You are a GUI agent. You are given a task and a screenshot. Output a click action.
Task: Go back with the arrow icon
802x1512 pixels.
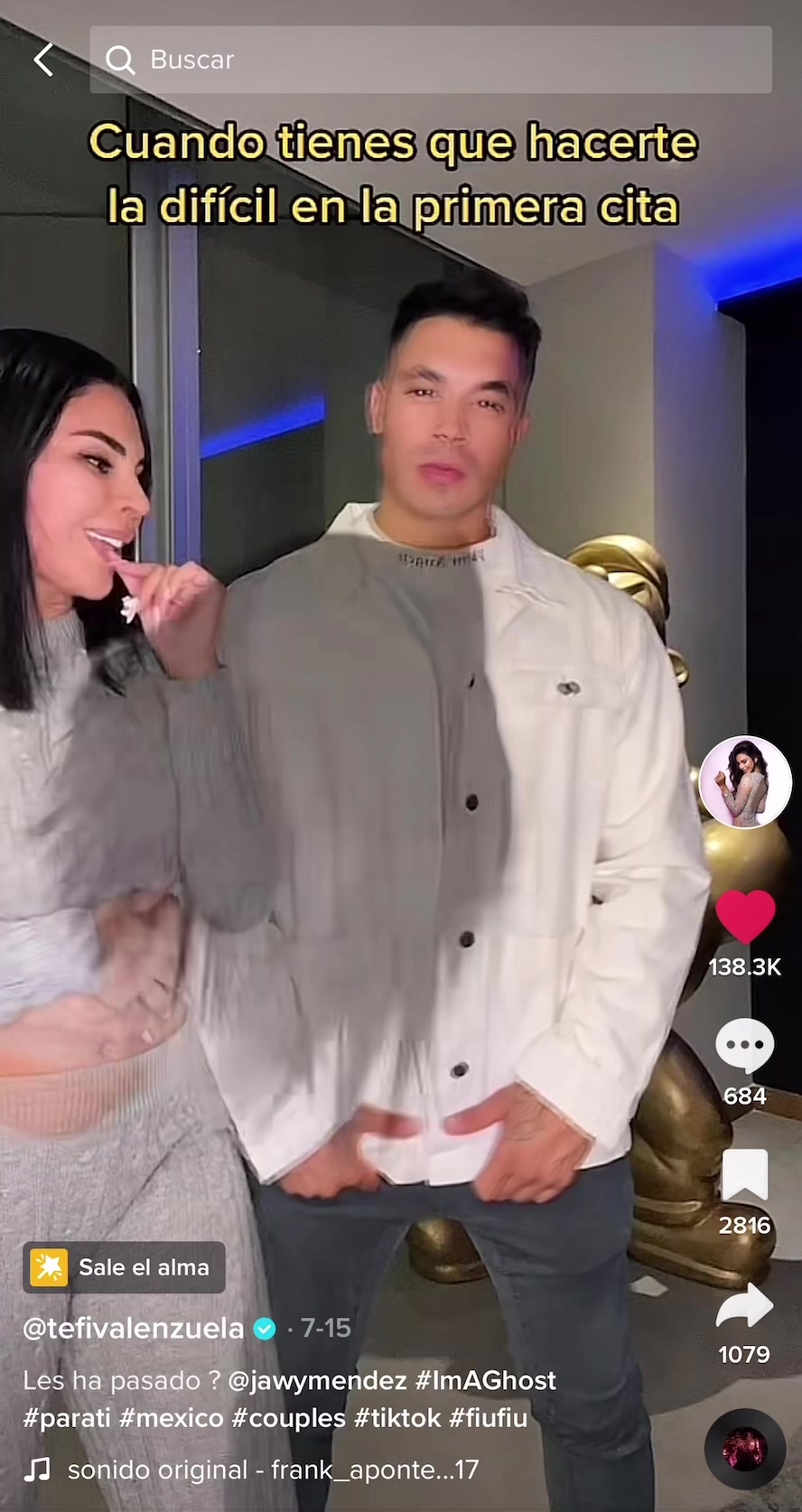(x=43, y=60)
